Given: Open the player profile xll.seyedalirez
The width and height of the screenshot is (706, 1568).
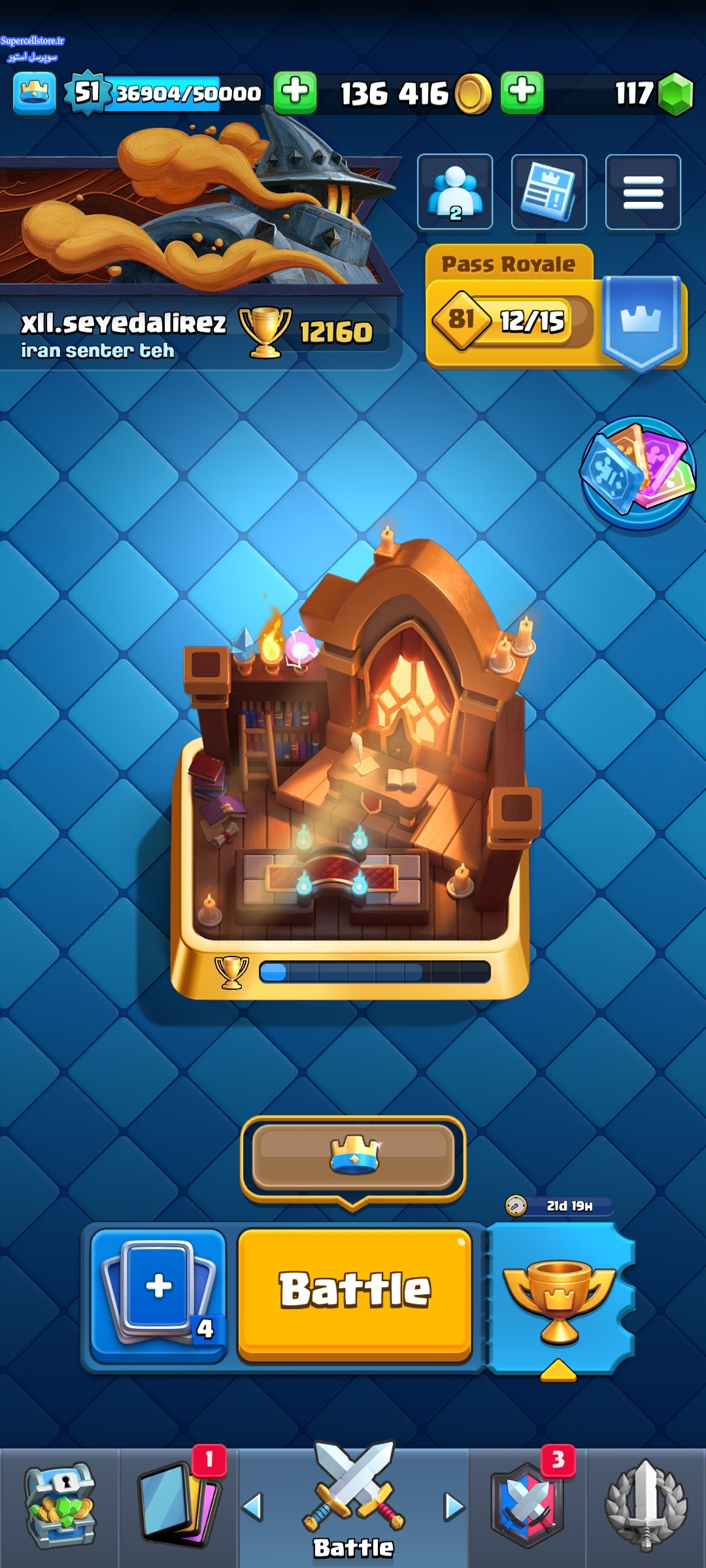Looking at the screenshot, I should (x=124, y=333).
